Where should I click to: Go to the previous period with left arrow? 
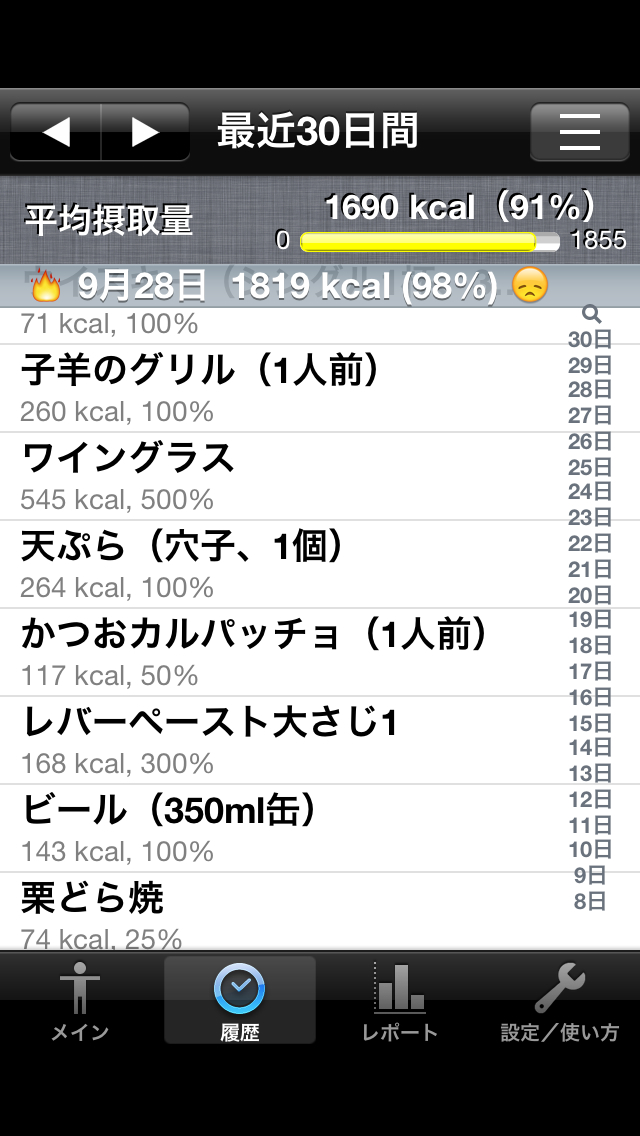[x=56, y=132]
